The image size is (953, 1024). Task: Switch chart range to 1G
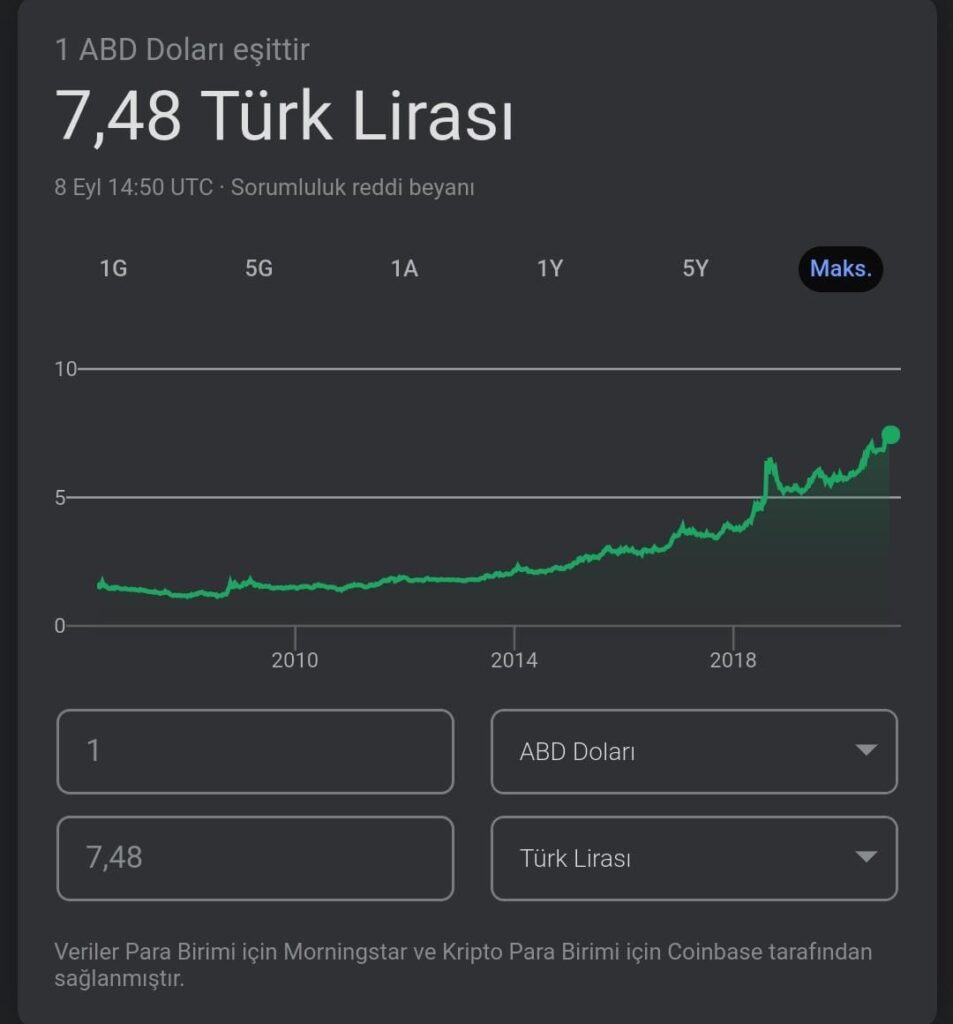114,269
